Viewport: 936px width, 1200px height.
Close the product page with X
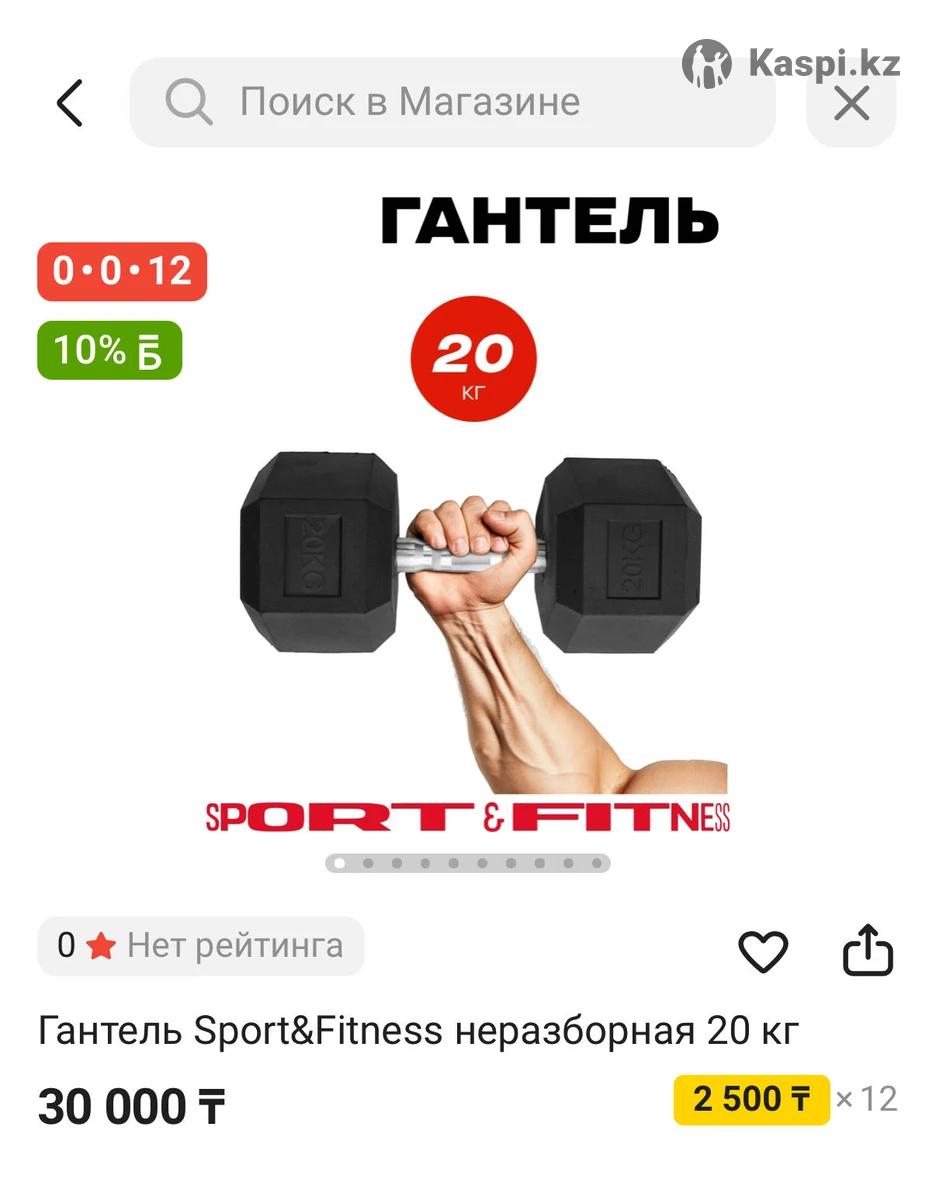coord(851,103)
